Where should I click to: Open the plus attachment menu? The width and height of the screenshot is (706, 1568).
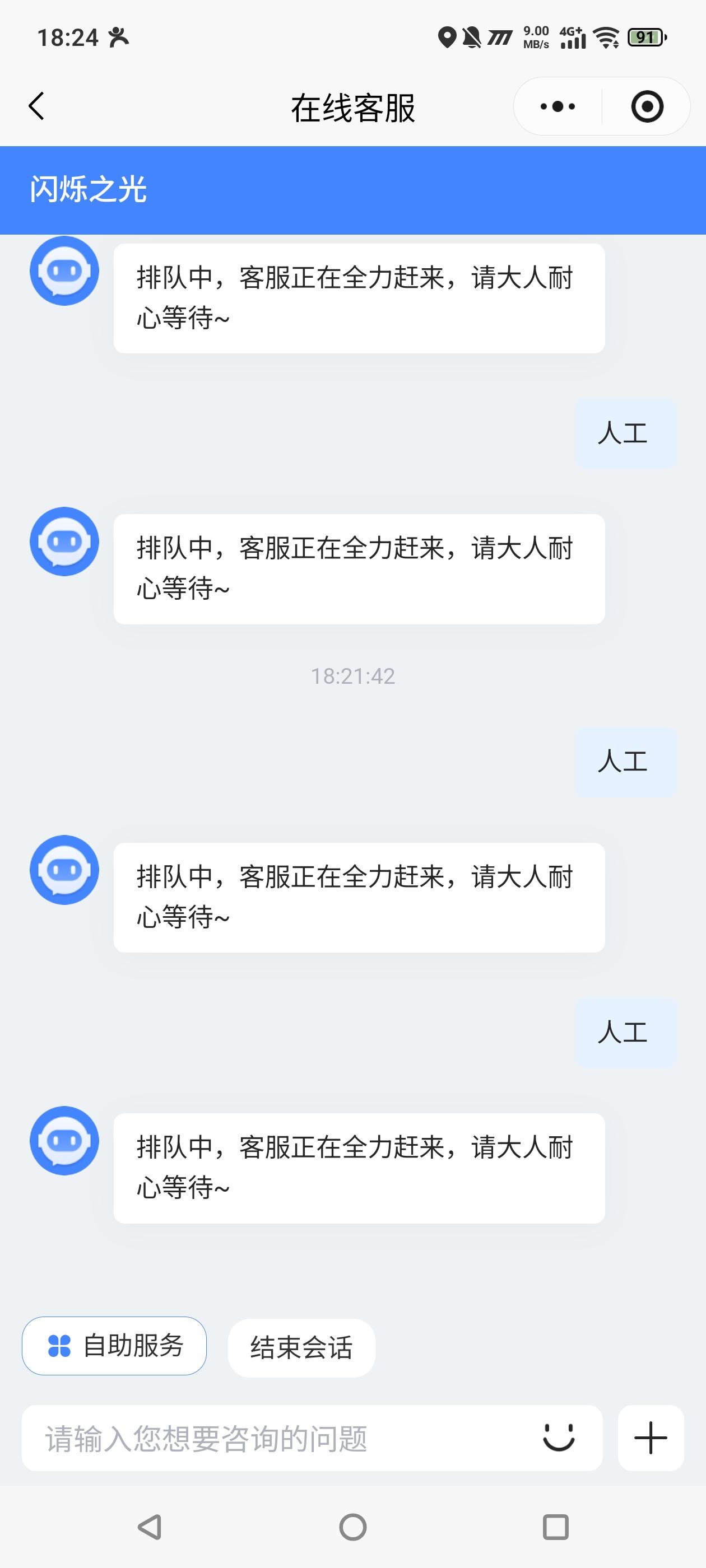point(651,1438)
